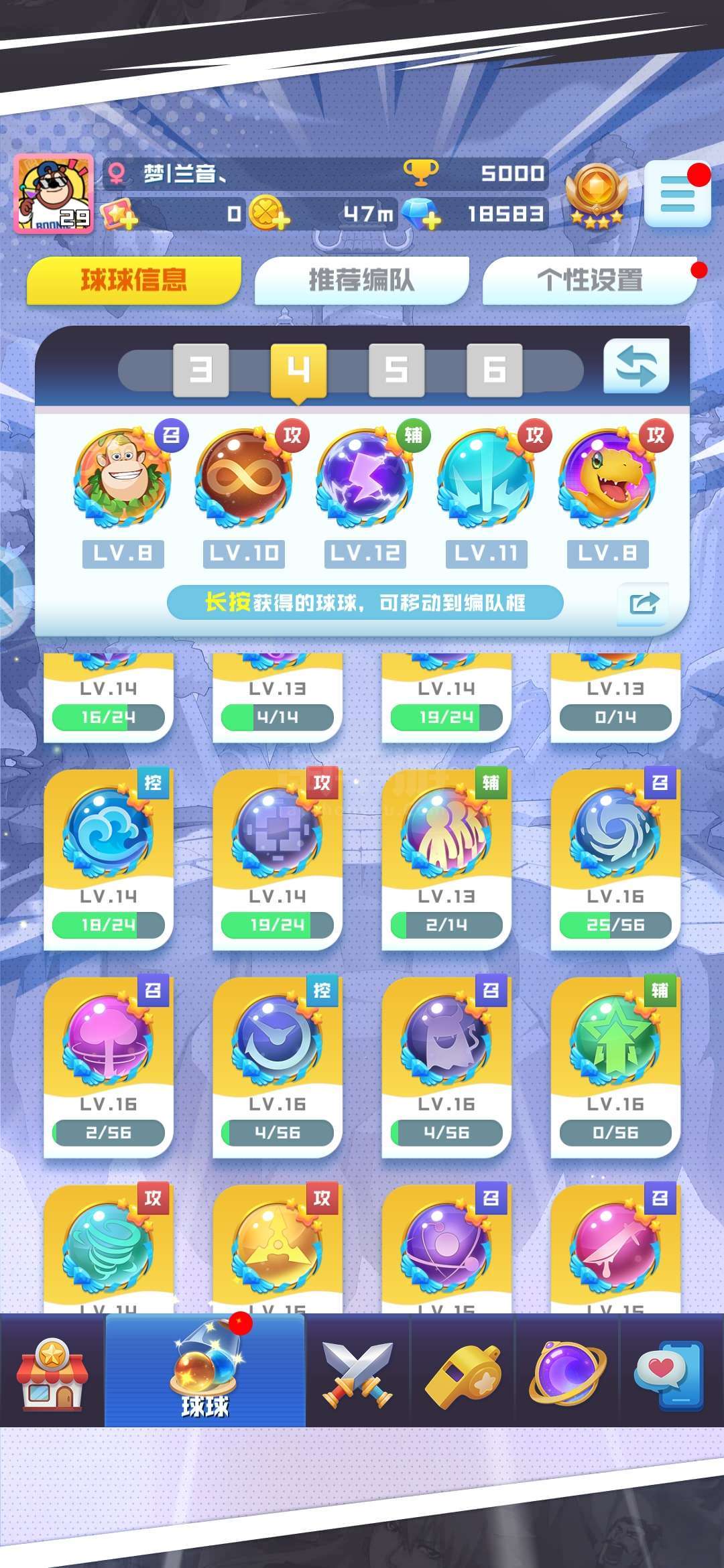The image size is (724, 1568).
Task: Select team slot 3
Action: [x=200, y=369]
